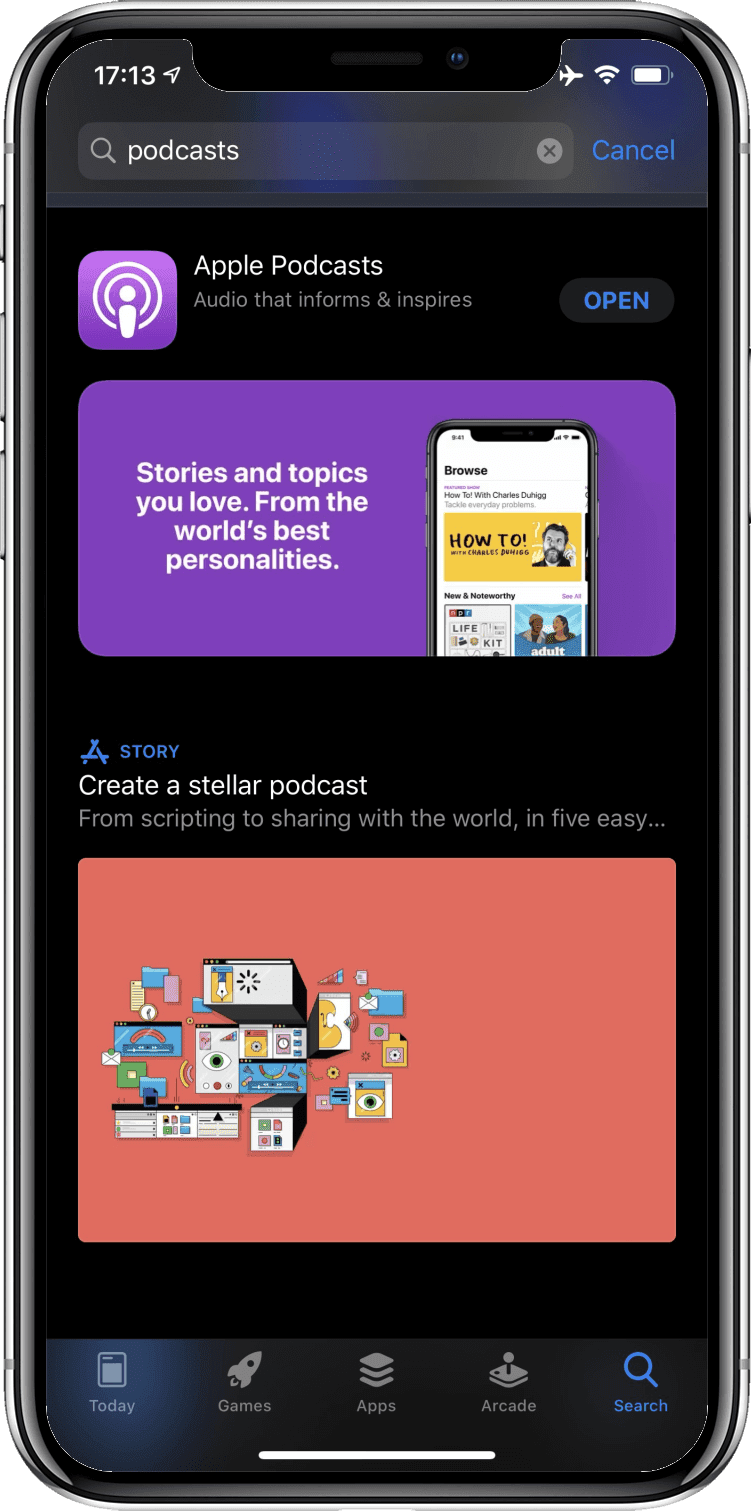Viewport: 751px width, 1511px height.
Task: Go to the Apps tab
Action: [x=376, y=1383]
